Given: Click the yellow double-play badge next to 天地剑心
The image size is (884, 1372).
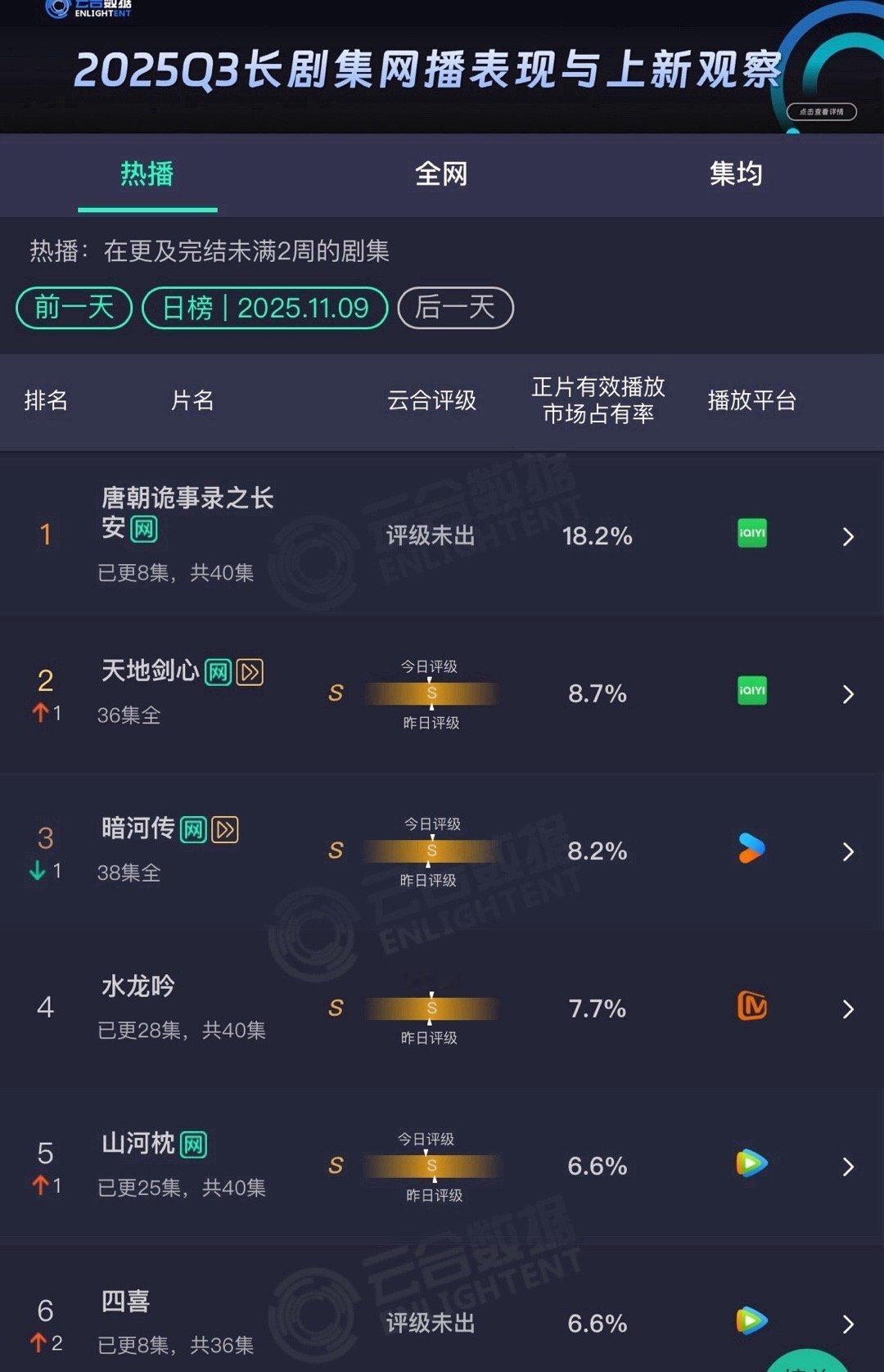Looking at the screenshot, I should click(x=248, y=670).
